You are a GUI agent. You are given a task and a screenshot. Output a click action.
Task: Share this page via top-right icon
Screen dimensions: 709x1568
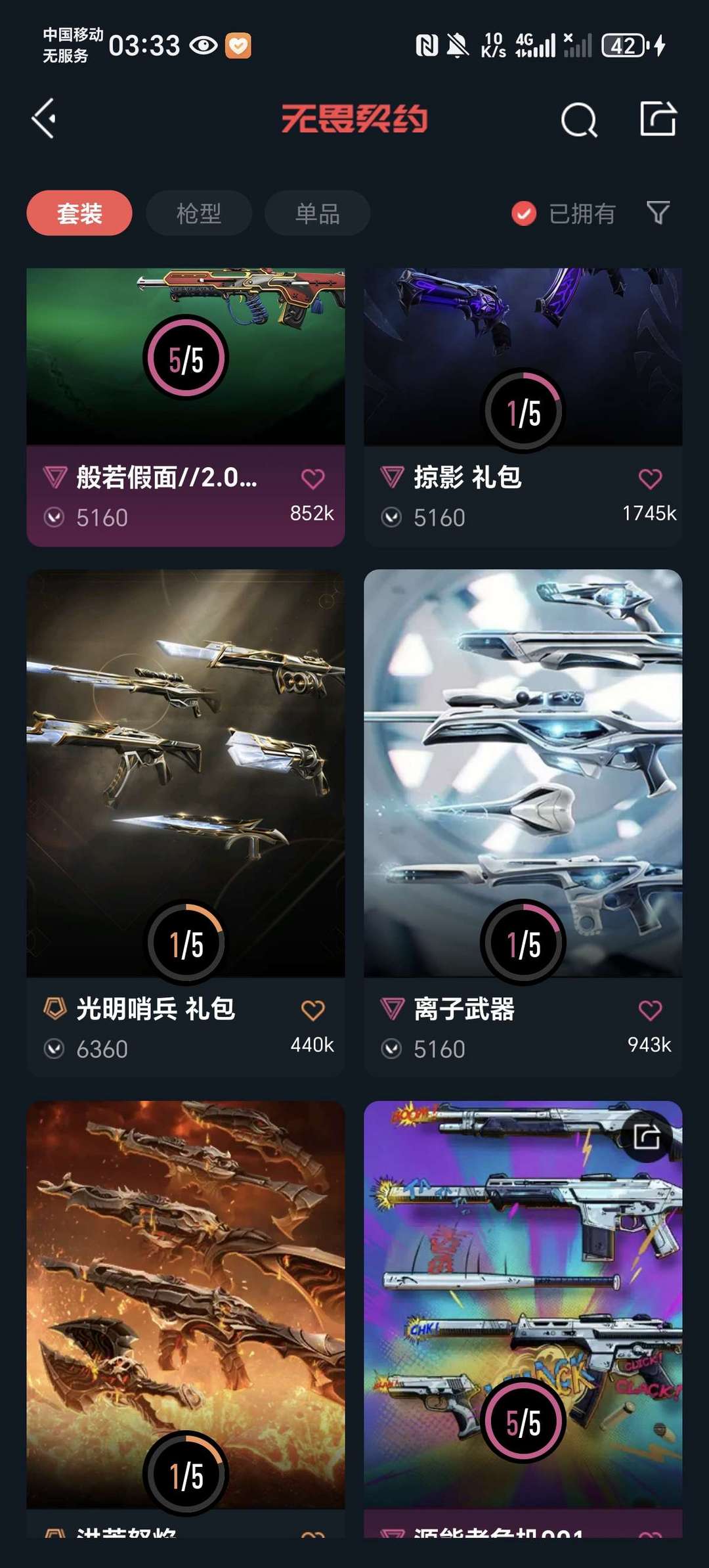(x=658, y=119)
